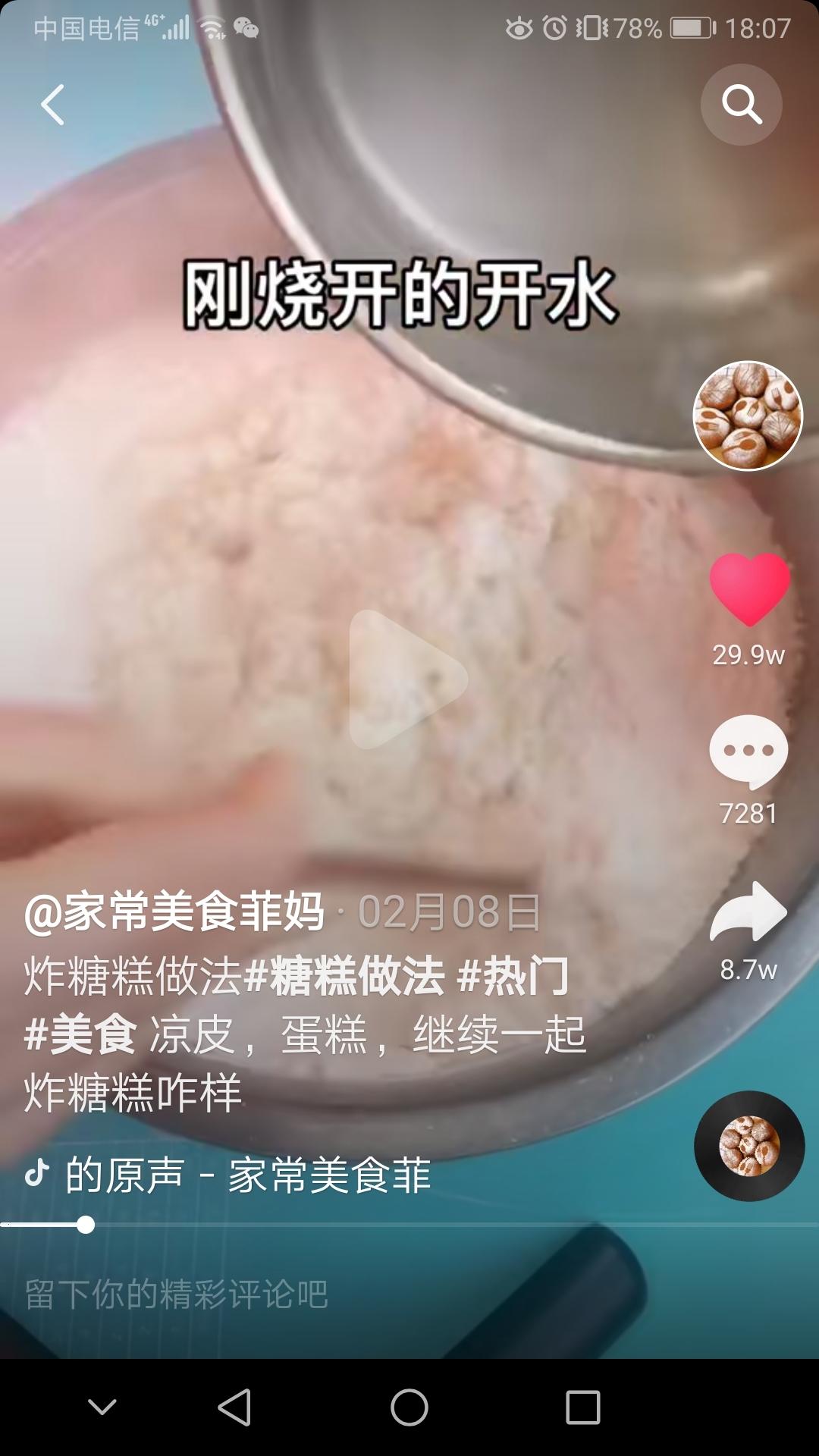Go back using the top-left arrow

[52, 105]
